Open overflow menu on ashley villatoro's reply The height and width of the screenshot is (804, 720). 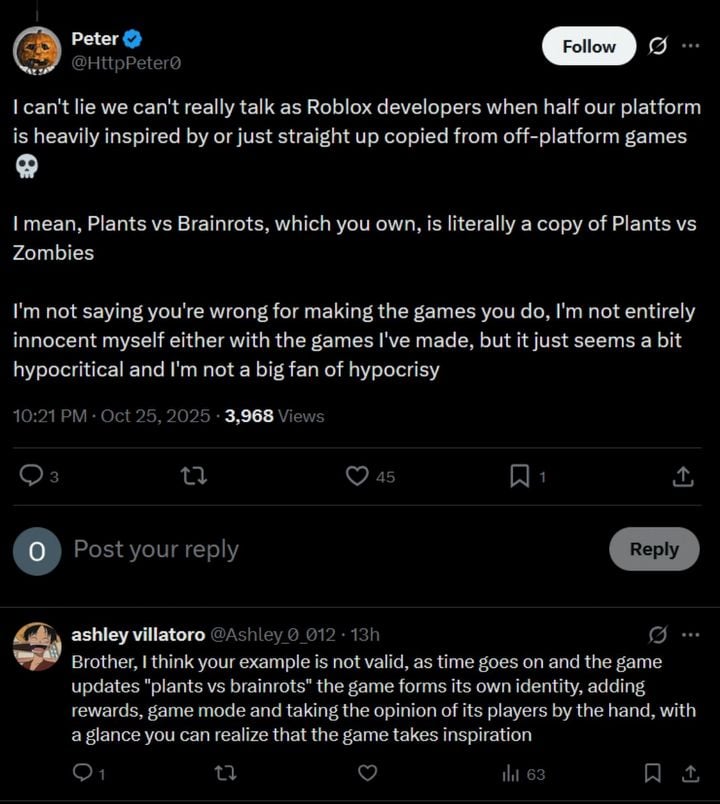(x=690, y=634)
